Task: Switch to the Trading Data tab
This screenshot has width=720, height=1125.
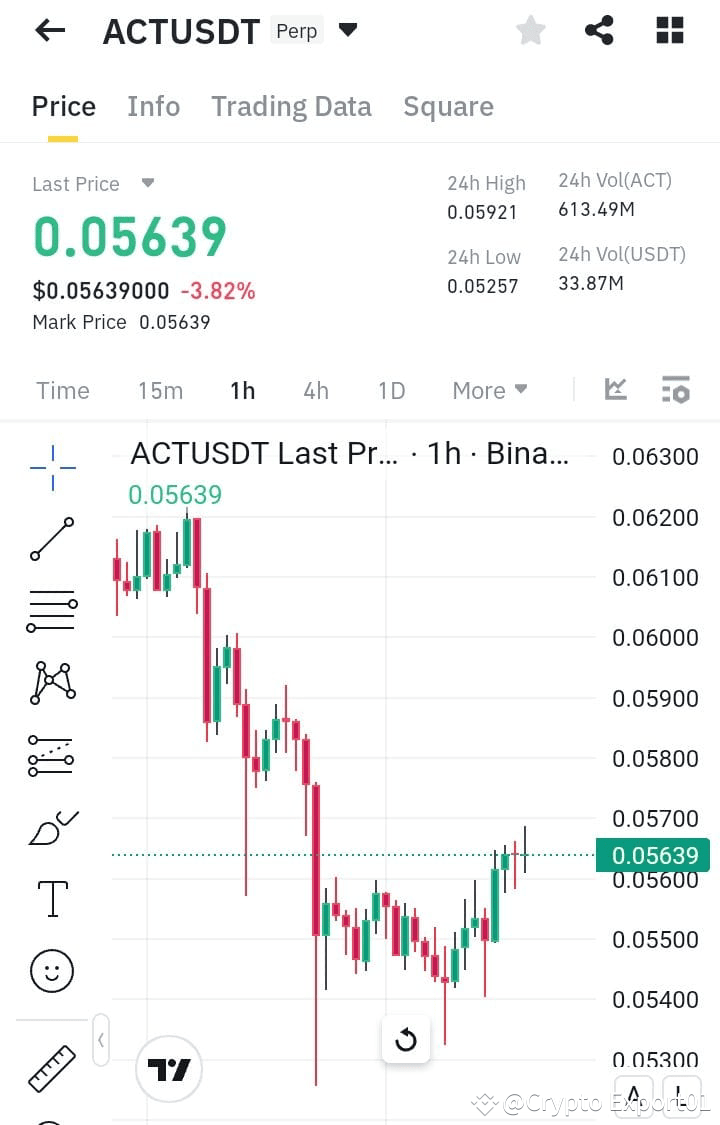Action: [291, 106]
